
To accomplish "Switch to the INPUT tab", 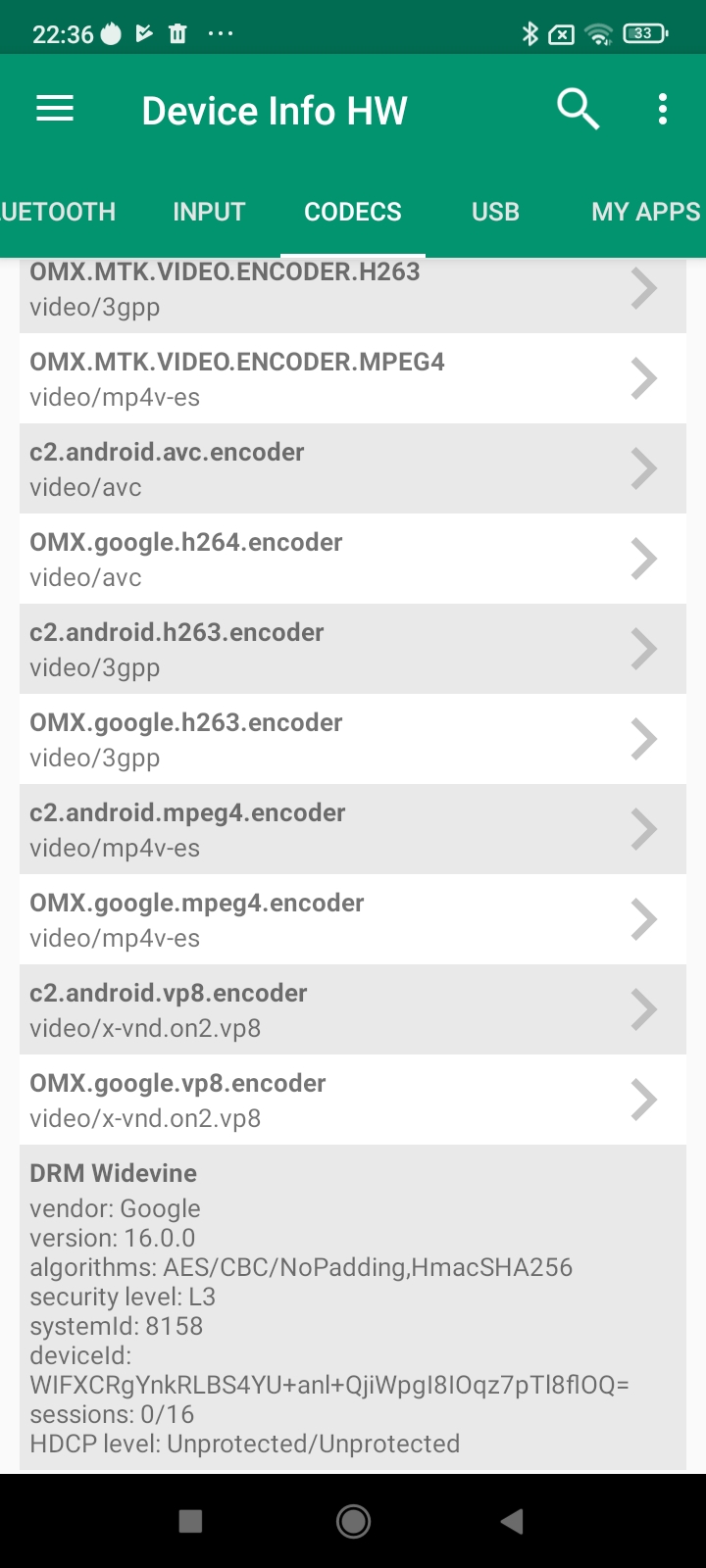I will point(209,212).
